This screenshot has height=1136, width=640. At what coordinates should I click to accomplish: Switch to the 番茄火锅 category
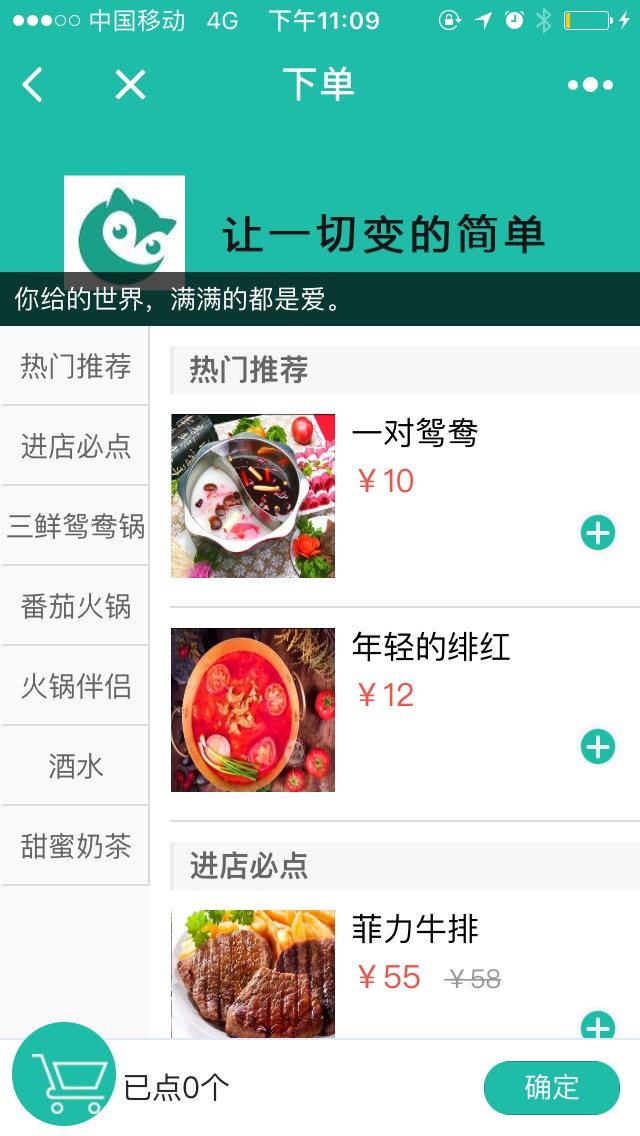(x=75, y=606)
